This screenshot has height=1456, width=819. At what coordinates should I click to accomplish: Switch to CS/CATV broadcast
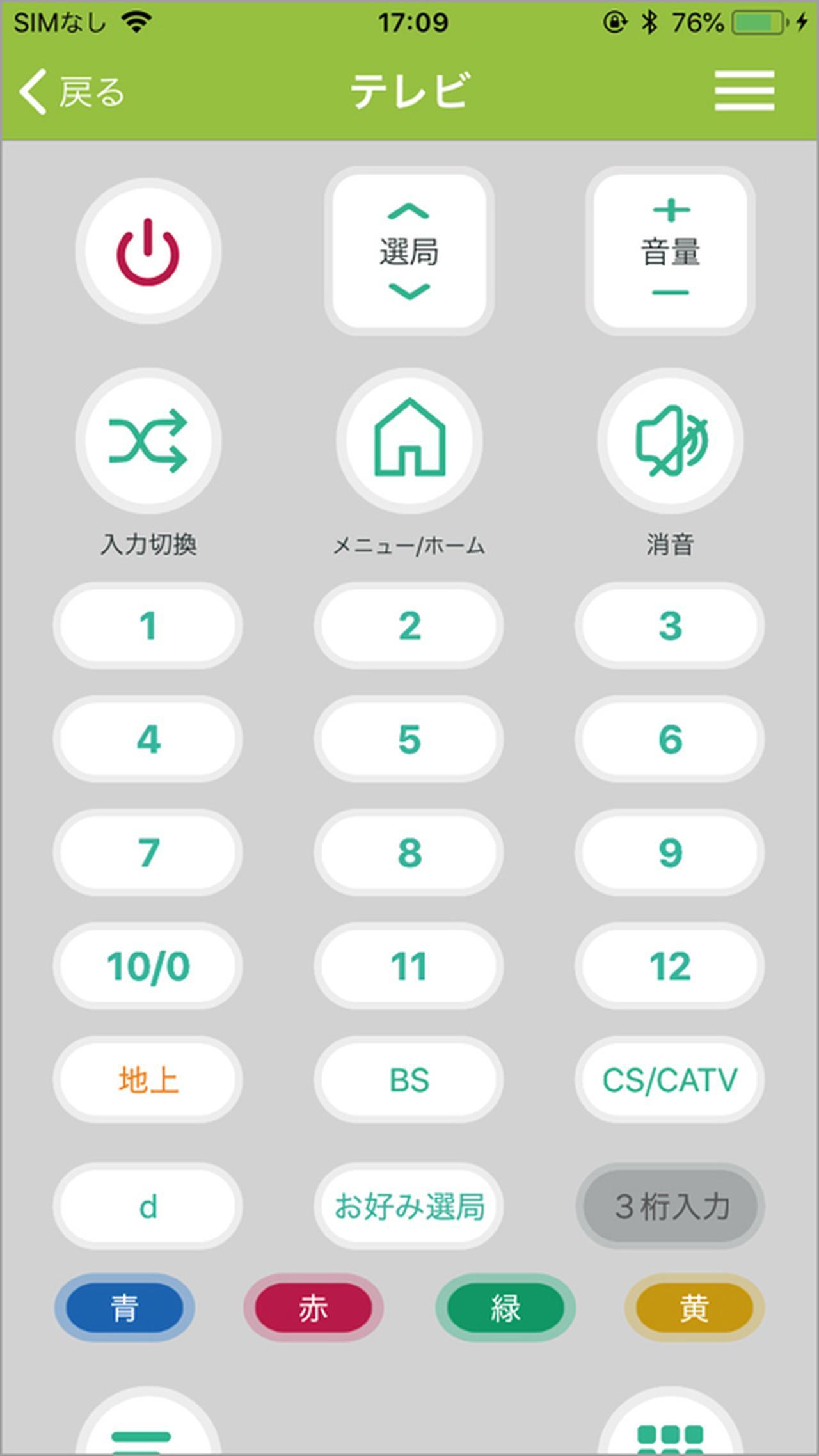pyautogui.click(x=671, y=1080)
